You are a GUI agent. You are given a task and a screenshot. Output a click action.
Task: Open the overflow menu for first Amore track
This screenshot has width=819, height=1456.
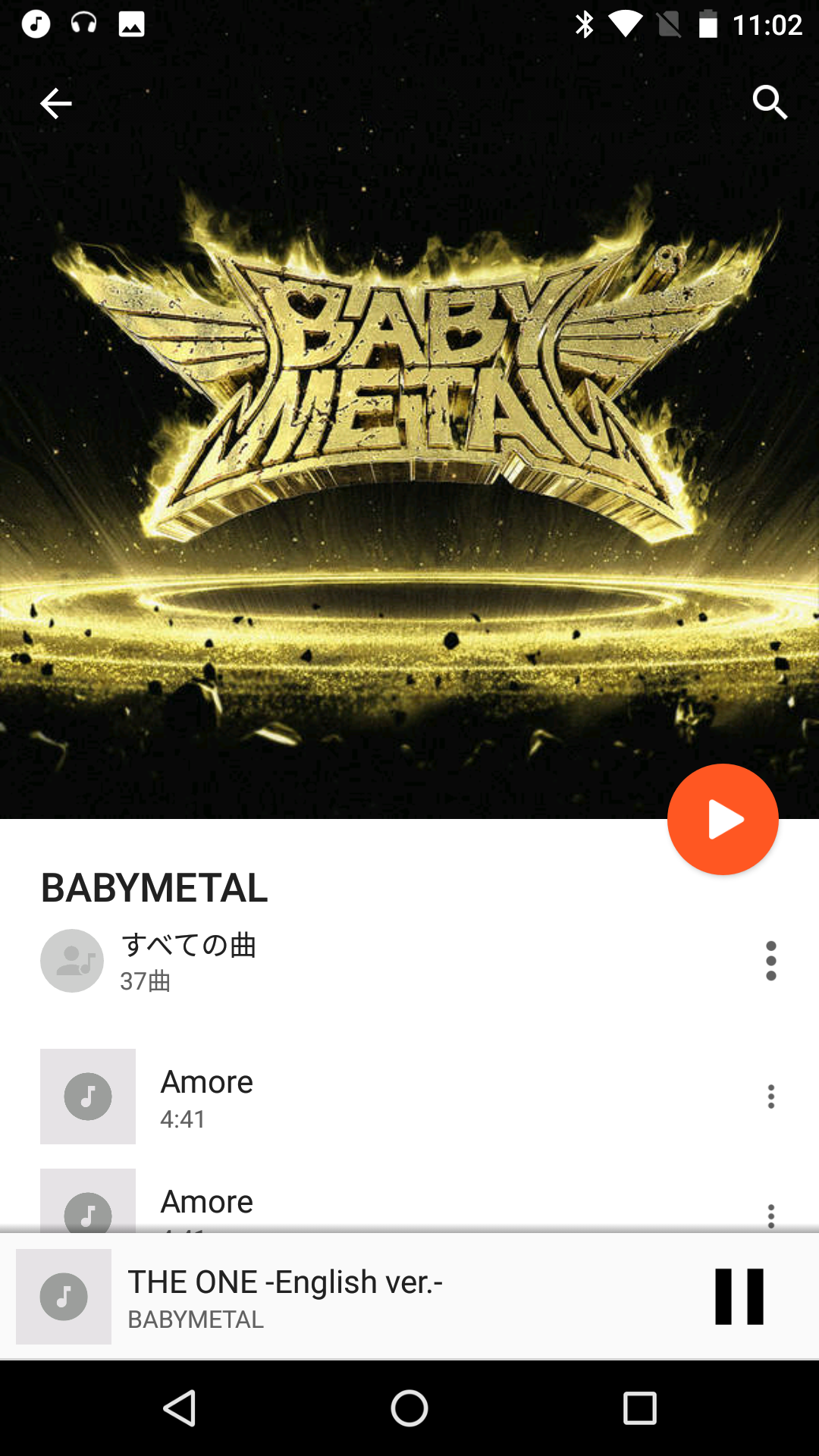coord(770,1097)
